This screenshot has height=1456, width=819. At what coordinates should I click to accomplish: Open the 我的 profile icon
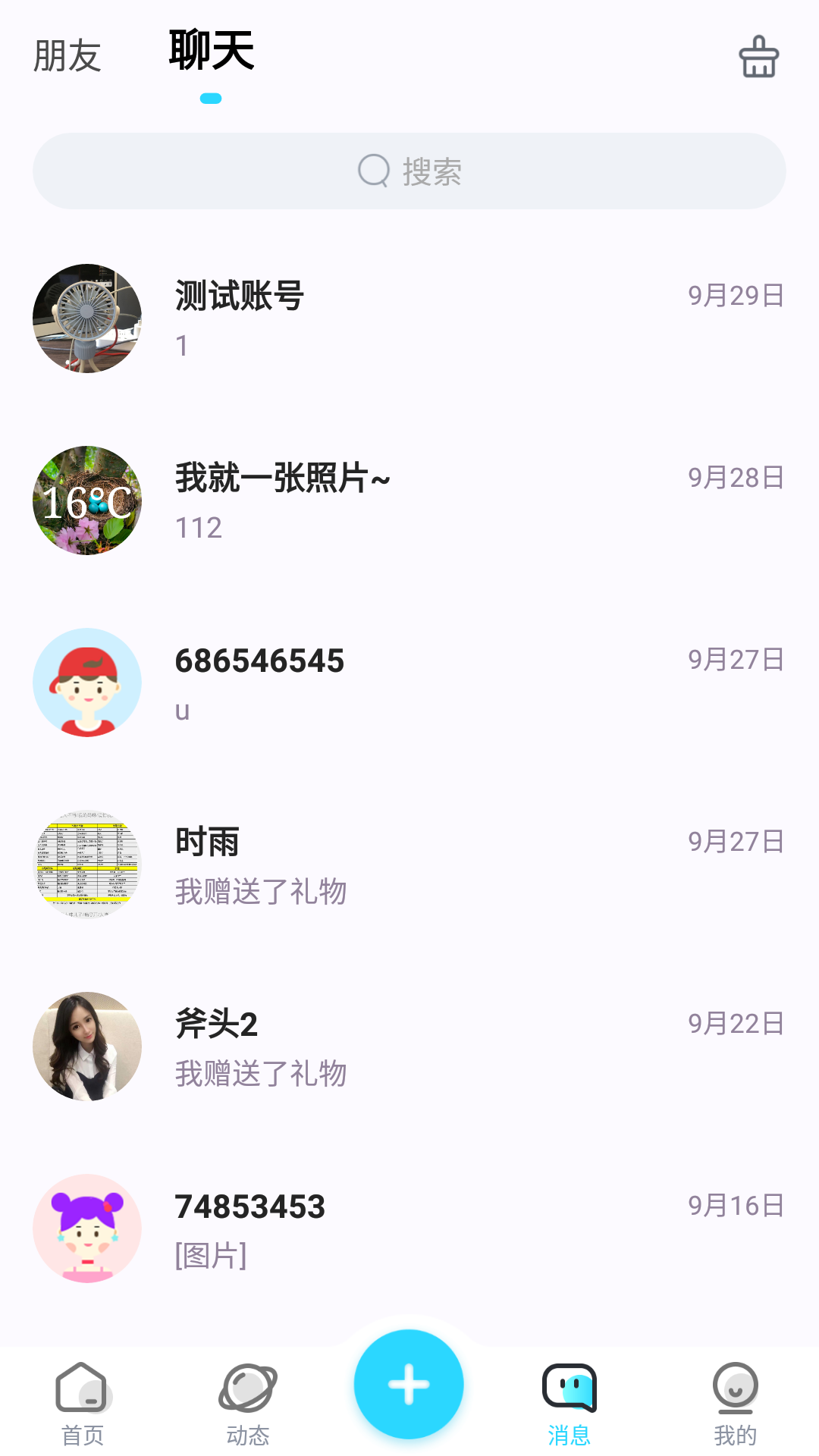(x=734, y=1401)
